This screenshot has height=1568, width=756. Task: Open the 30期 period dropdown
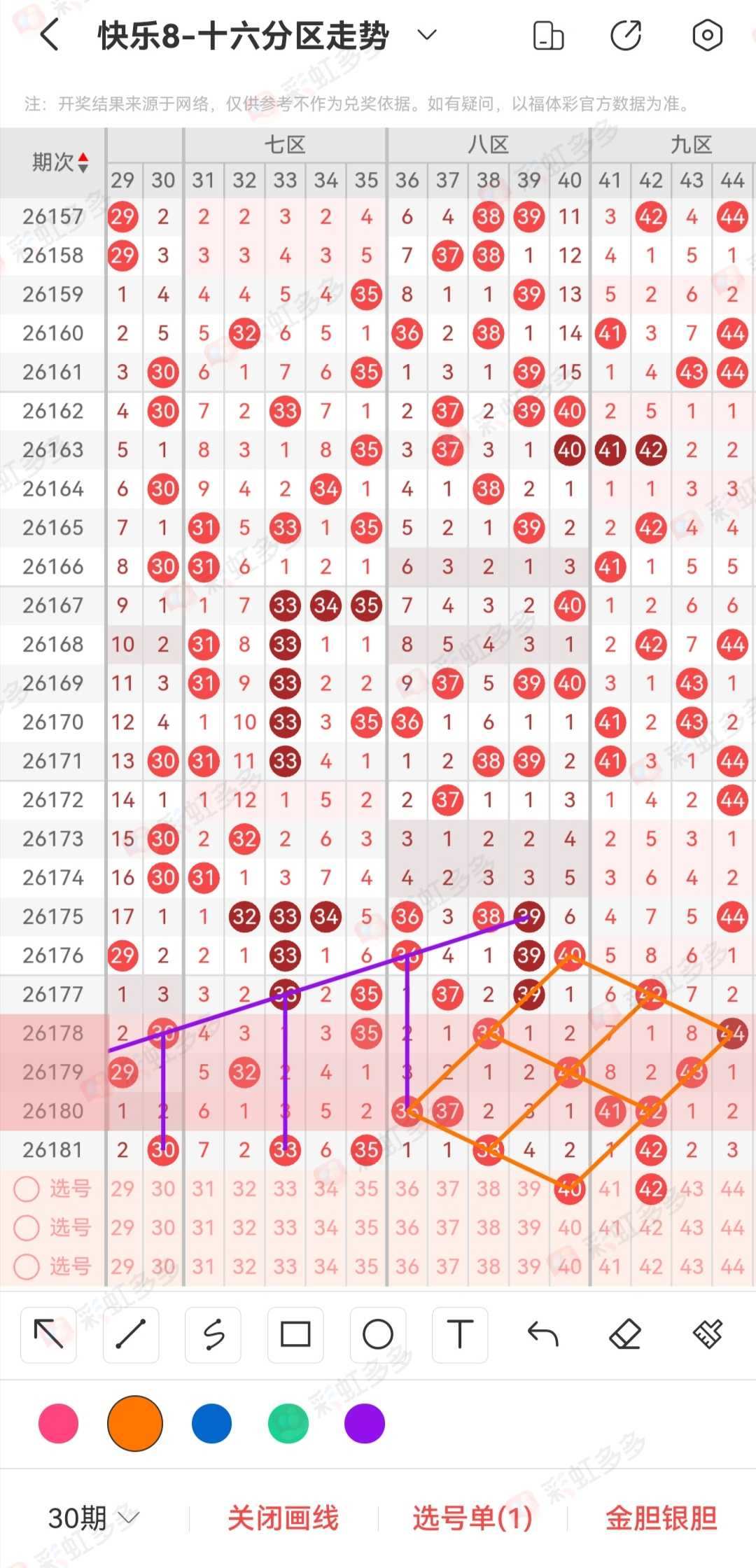pyautogui.click(x=94, y=1518)
